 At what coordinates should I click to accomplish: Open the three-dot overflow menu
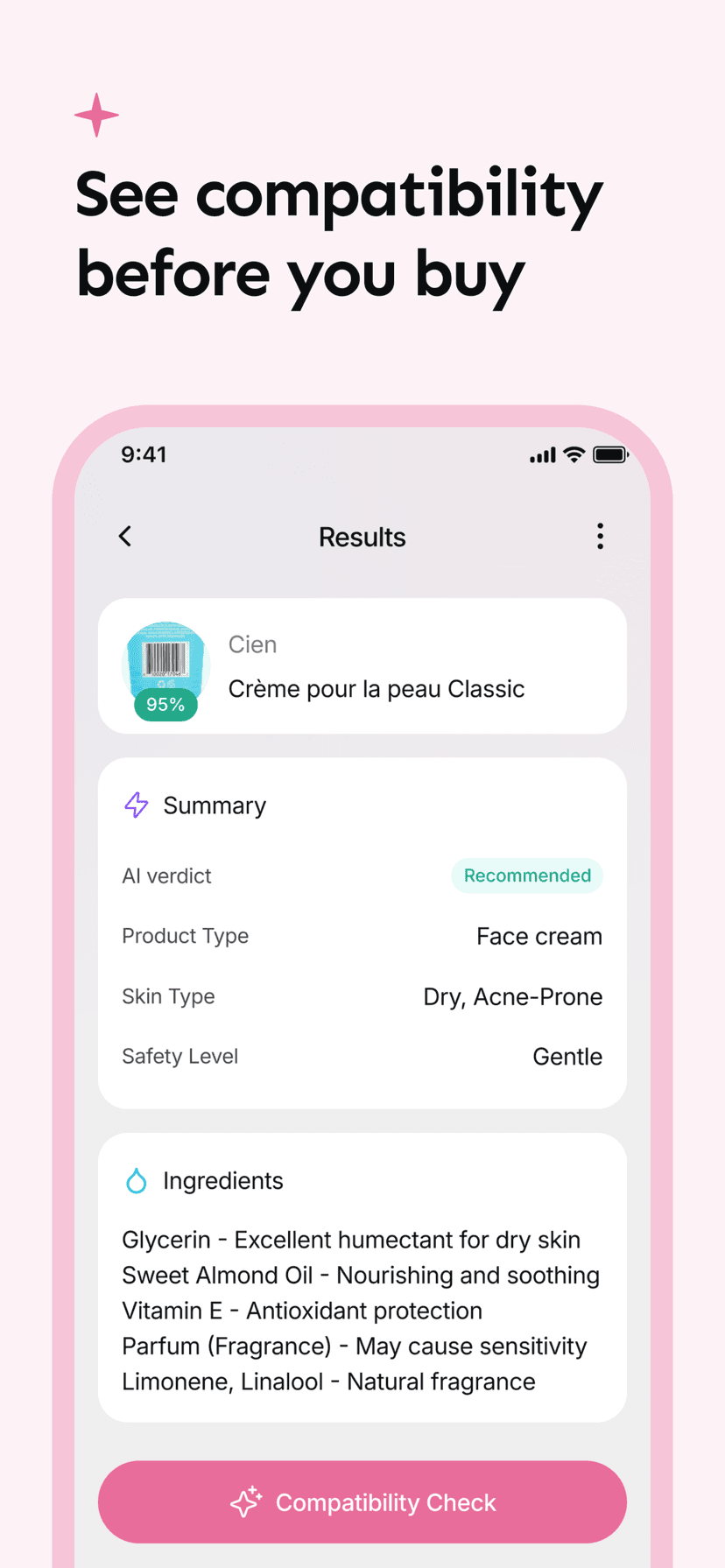pyautogui.click(x=601, y=536)
